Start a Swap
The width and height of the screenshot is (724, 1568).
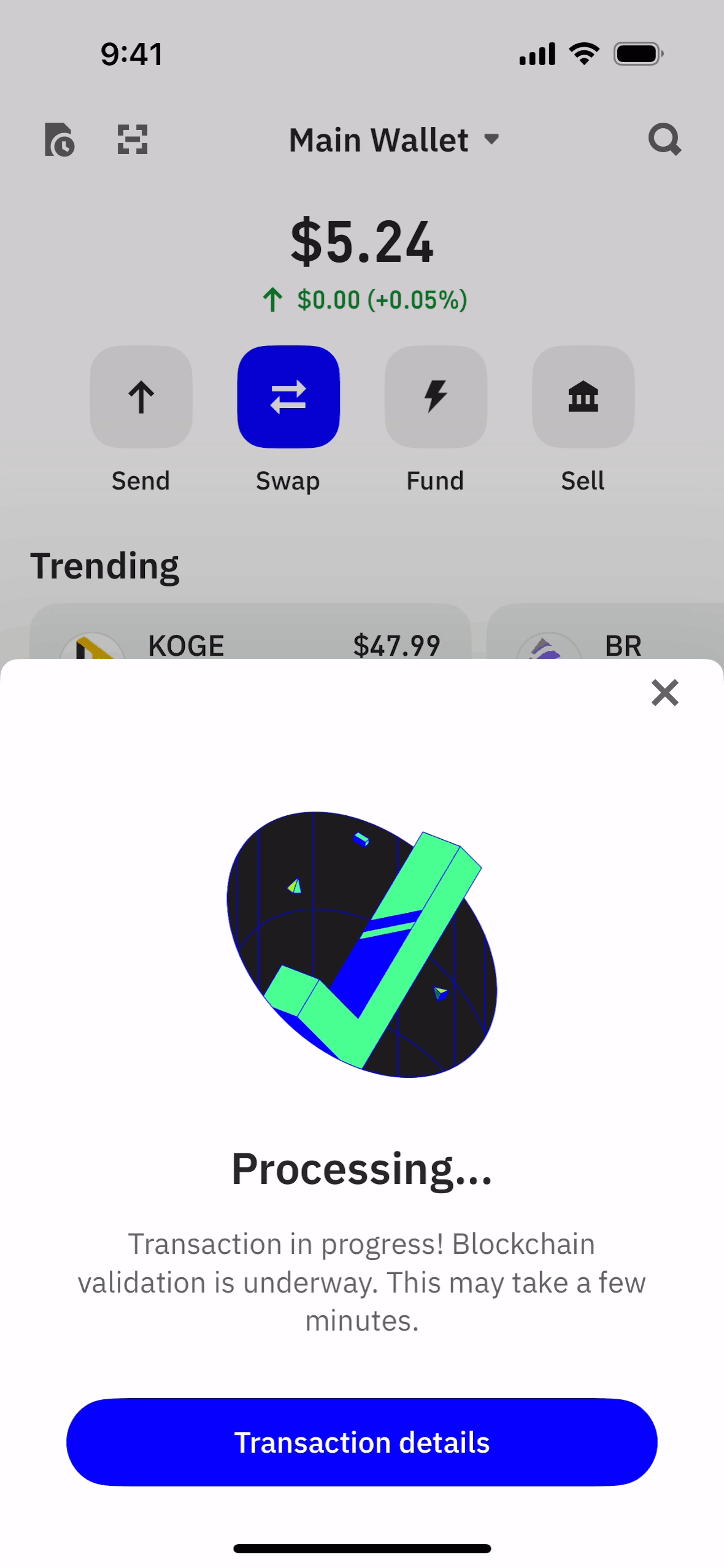click(x=288, y=397)
